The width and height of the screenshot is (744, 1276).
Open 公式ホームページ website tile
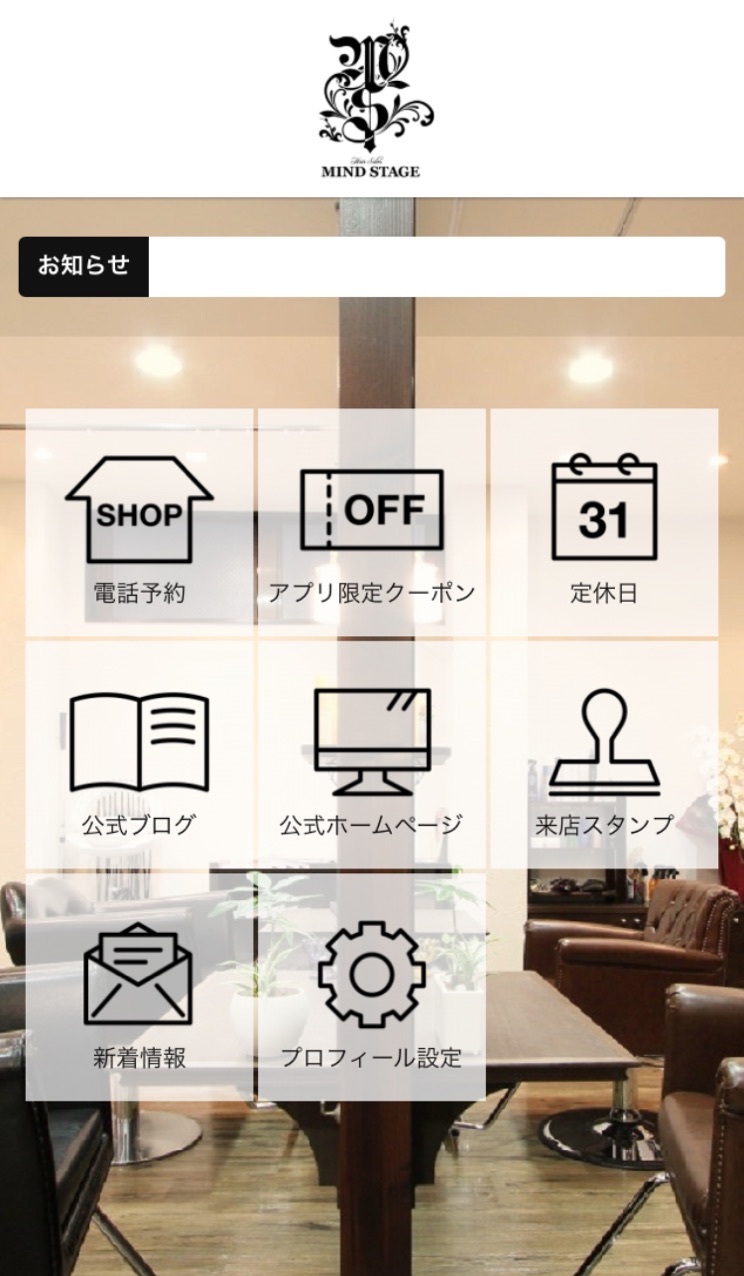(x=371, y=755)
